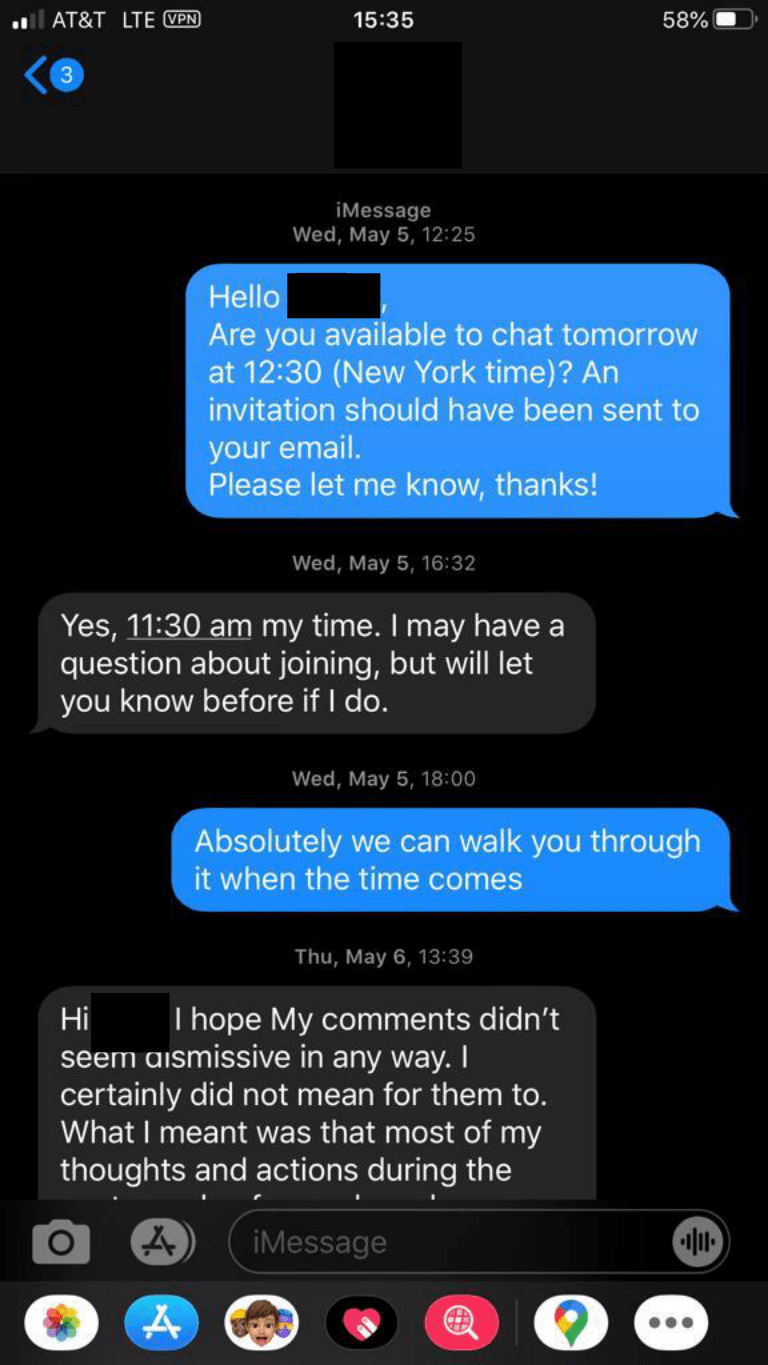
Task: Toggle the App Store apps drawer button
Action: pos(162,1243)
